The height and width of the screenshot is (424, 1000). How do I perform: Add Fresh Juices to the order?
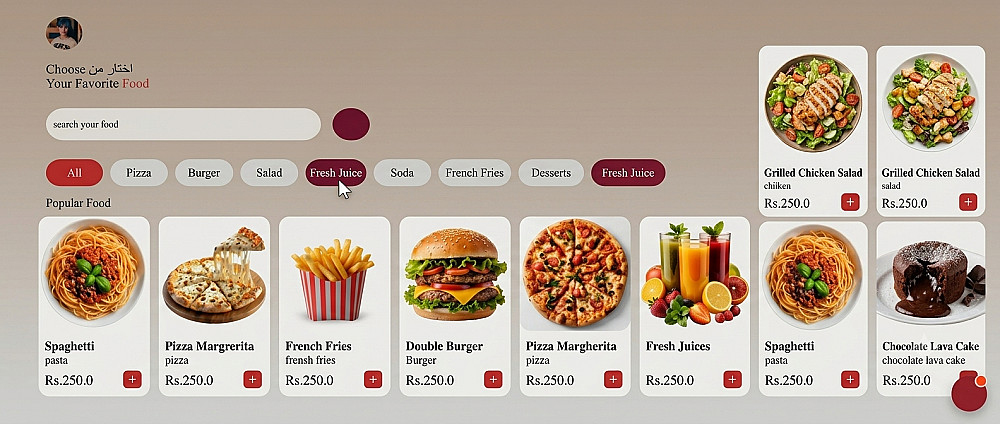click(x=732, y=379)
